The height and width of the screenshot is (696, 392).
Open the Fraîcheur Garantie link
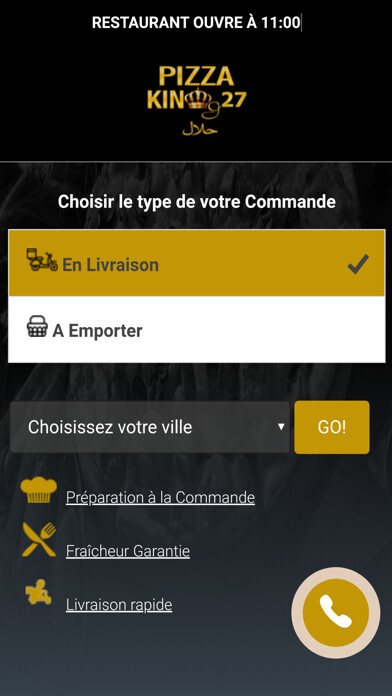(x=128, y=551)
